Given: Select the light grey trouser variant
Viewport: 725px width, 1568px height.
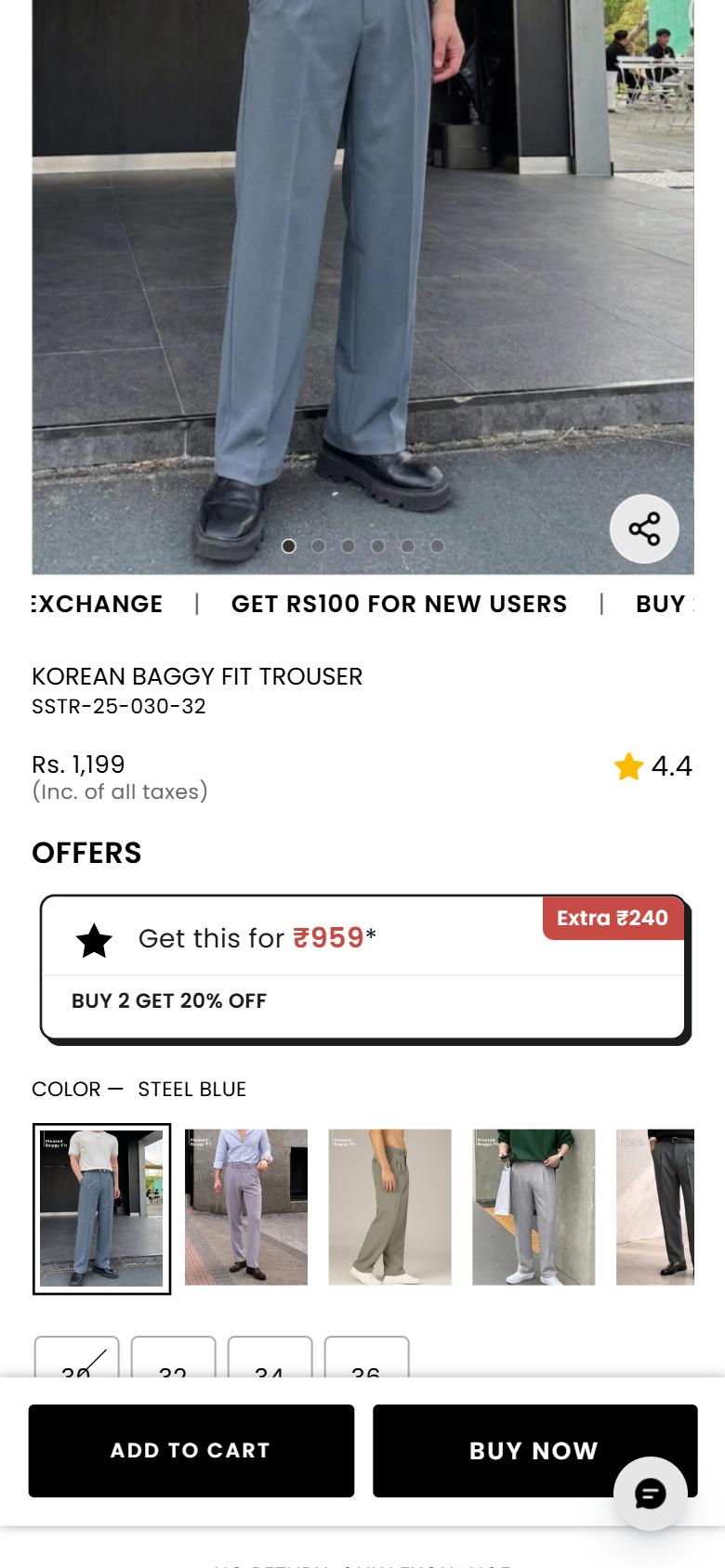Looking at the screenshot, I should tap(534, 1208).
